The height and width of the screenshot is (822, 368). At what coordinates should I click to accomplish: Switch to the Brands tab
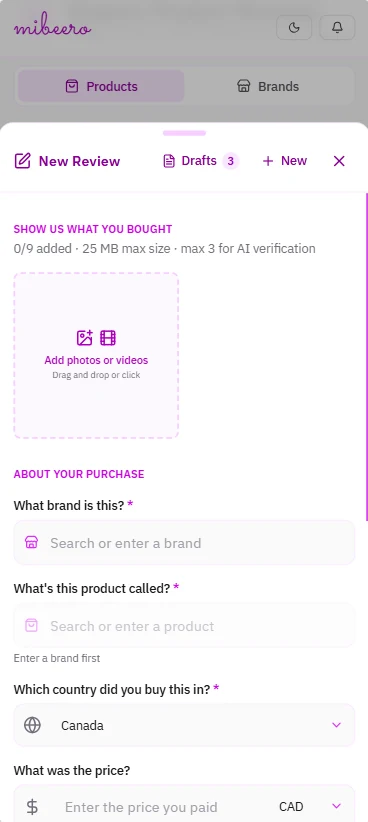tap(268, 86)
